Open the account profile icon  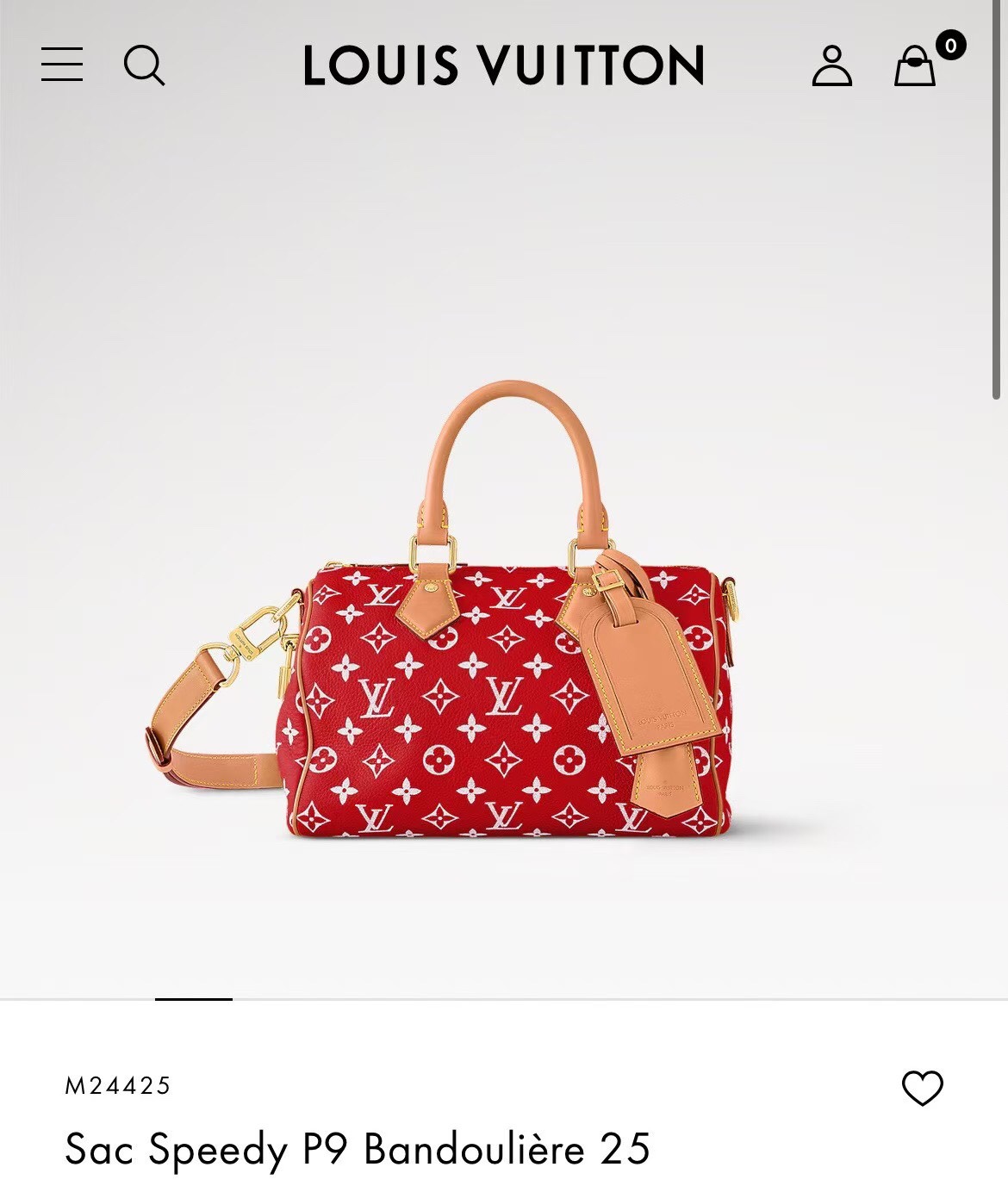(x=831, y=66)
